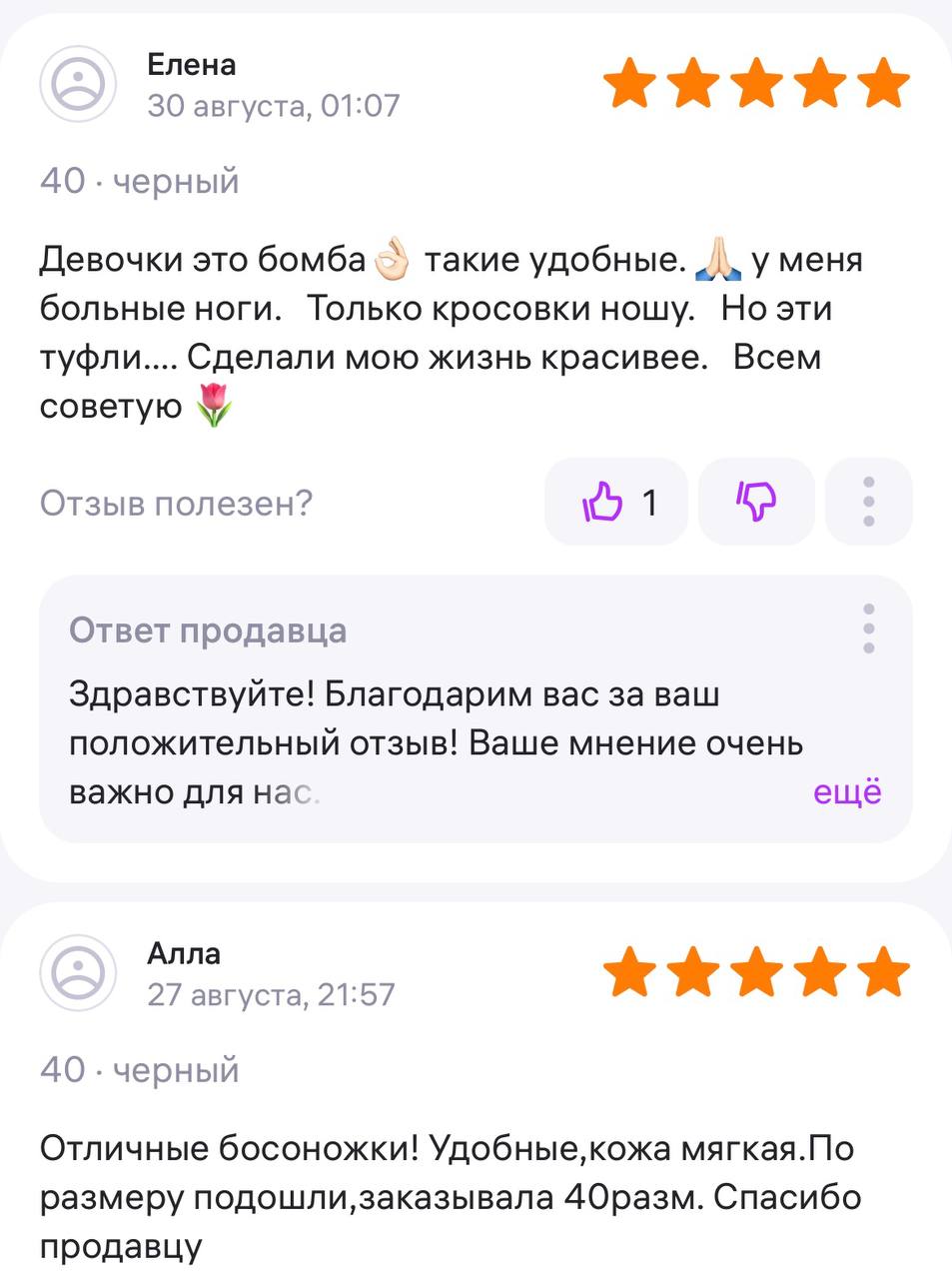Mark Елена's review as helpful
This screenshot has width=952, height=1279.
coord(616,502)
